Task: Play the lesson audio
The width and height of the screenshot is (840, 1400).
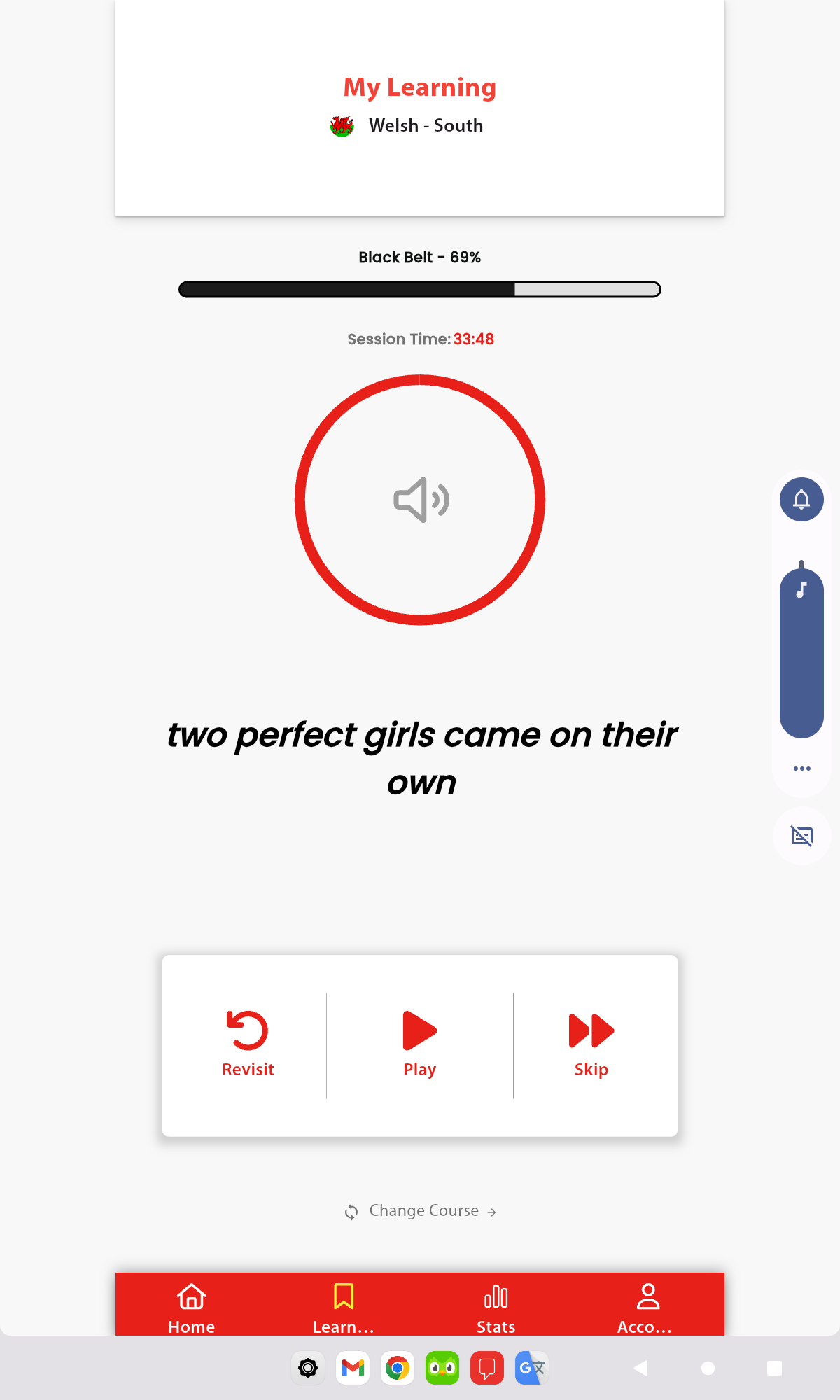Action: [x=419, y=1044]
